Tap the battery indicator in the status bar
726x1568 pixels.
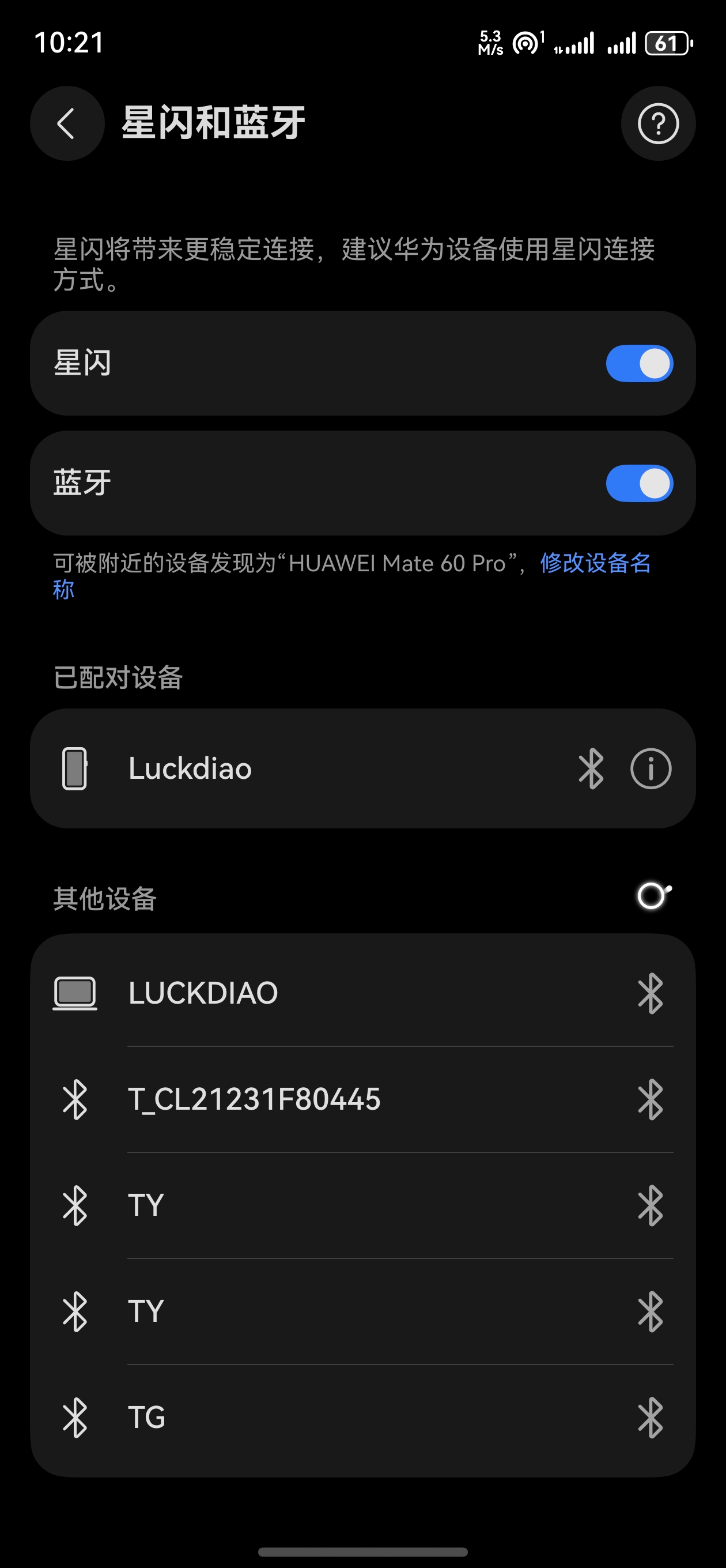[668, 43]
